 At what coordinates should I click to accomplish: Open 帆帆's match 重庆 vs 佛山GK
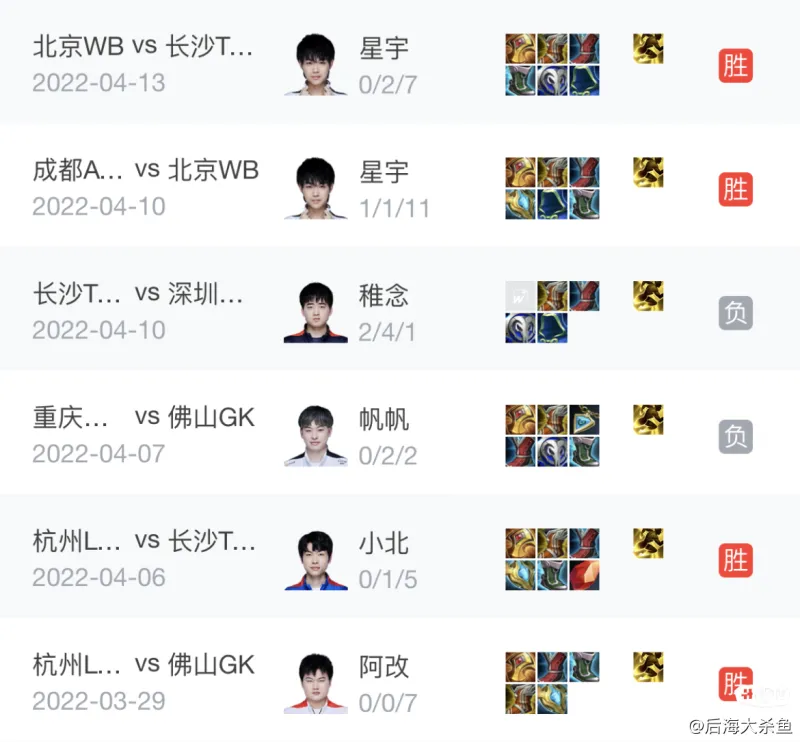point(143,417)
